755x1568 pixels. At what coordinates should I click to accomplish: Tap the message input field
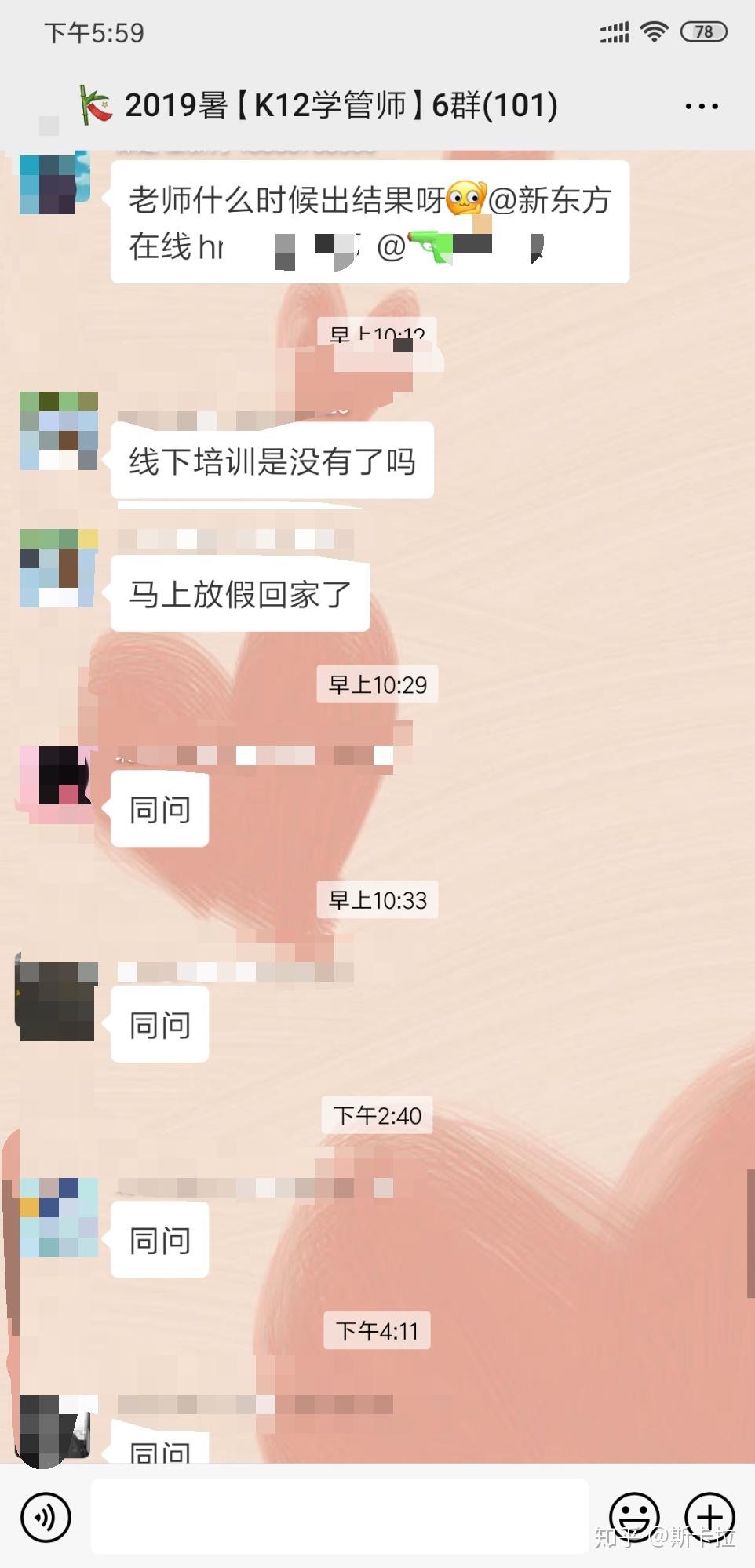341,1516
